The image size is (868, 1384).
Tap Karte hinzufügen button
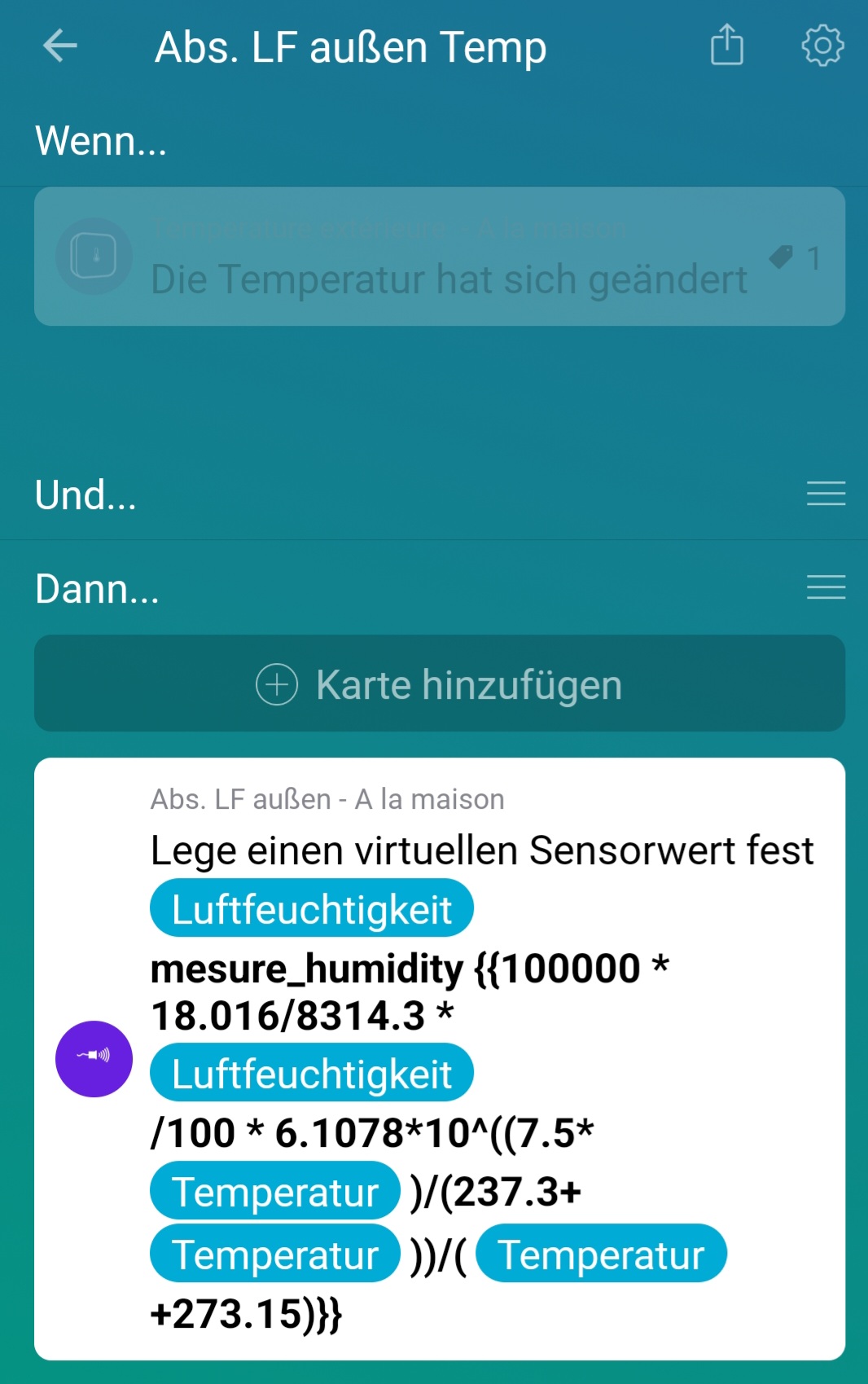tap(440, 683)
